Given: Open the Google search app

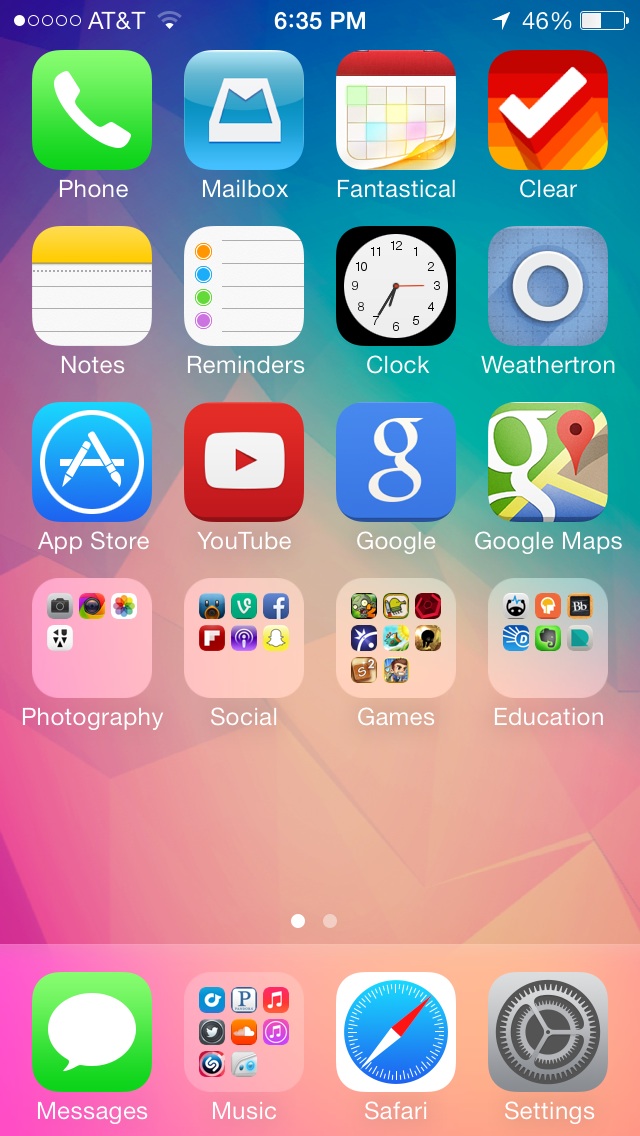Looking at the screenshot, I should coord(396,462).
